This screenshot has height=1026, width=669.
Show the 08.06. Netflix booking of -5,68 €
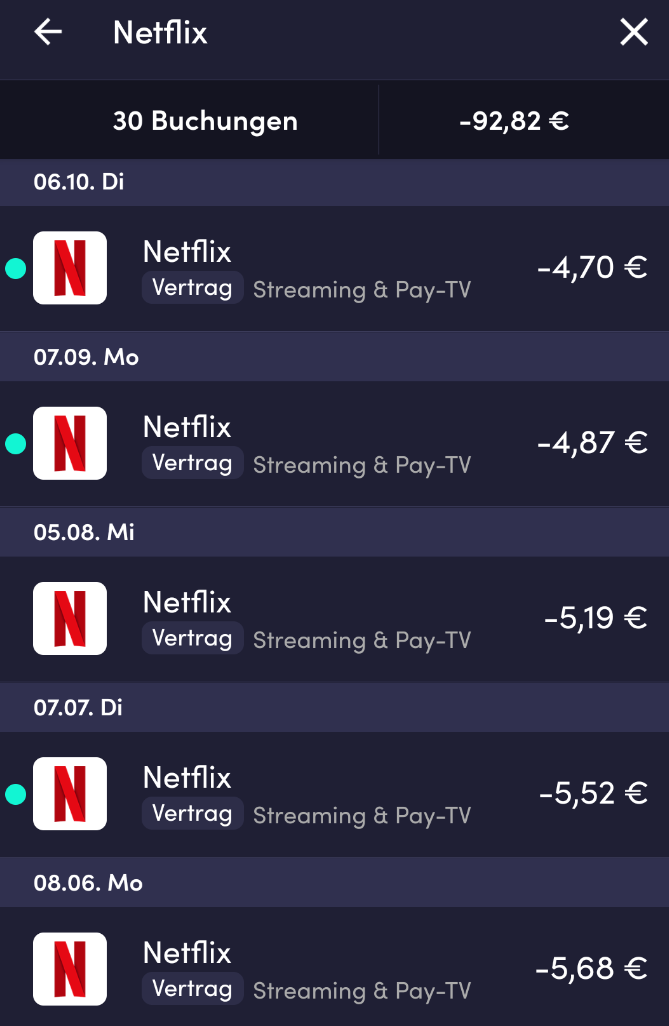point(334,968)
